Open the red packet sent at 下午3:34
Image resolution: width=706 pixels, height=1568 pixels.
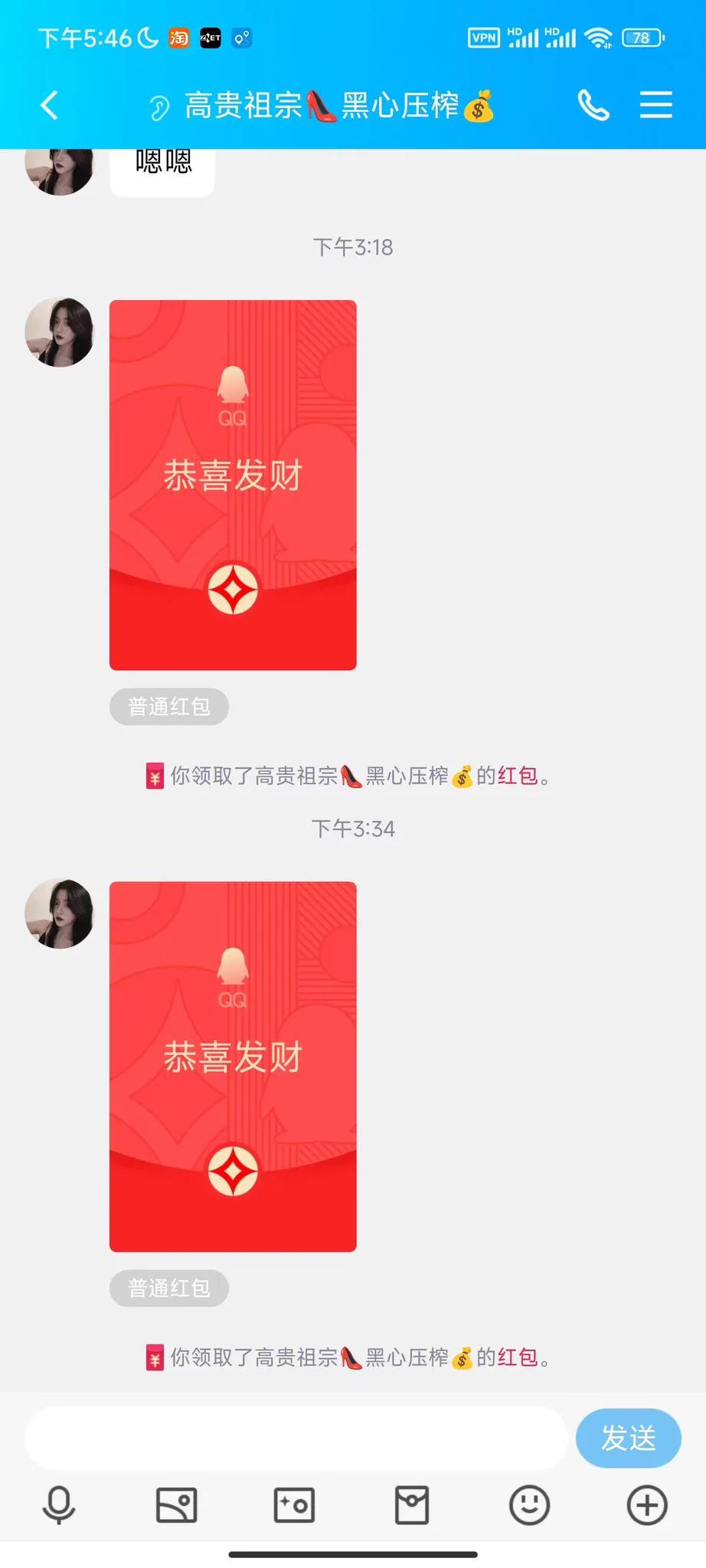coord(233,1066)
